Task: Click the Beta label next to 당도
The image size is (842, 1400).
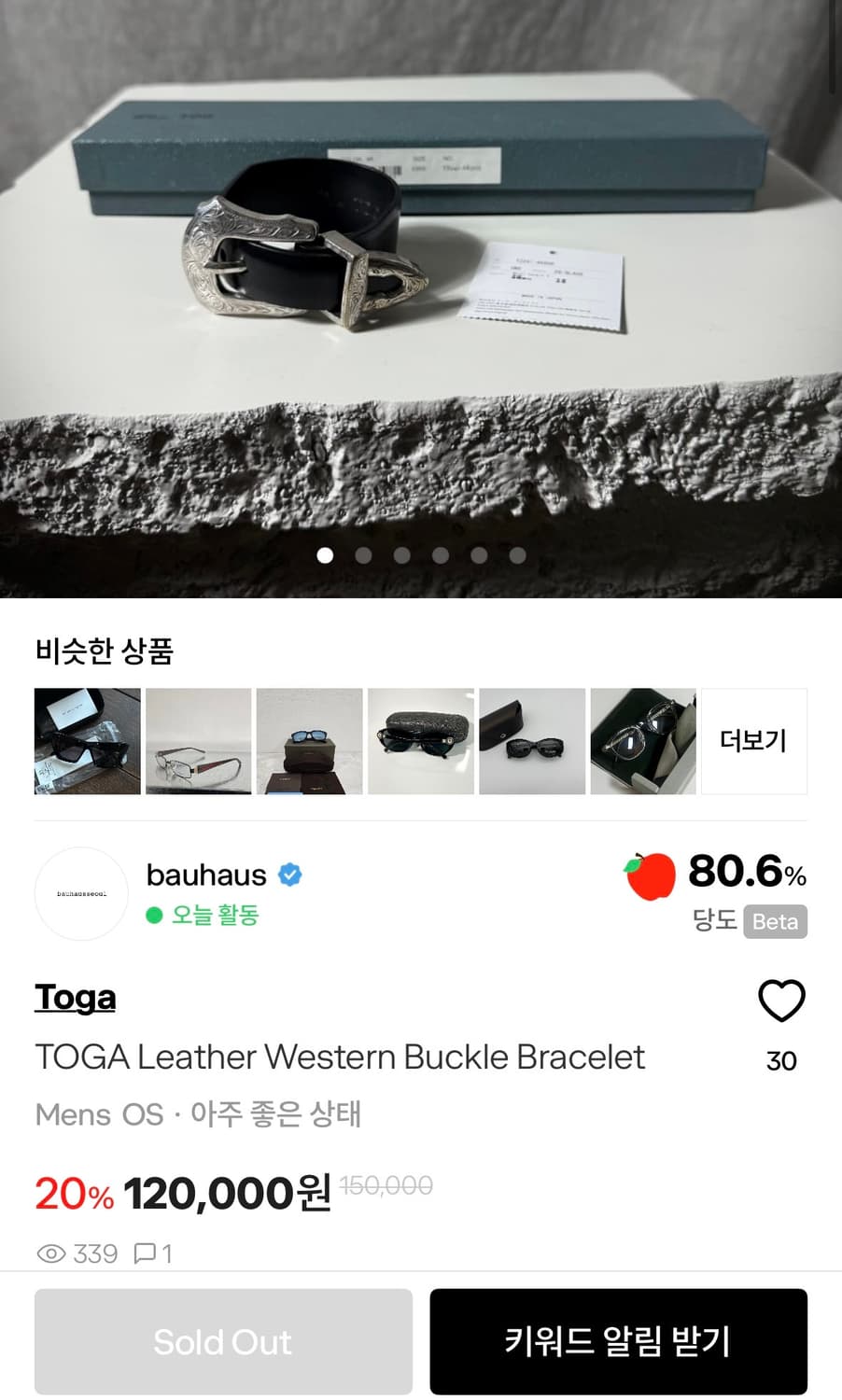Action: pos(776,922)
